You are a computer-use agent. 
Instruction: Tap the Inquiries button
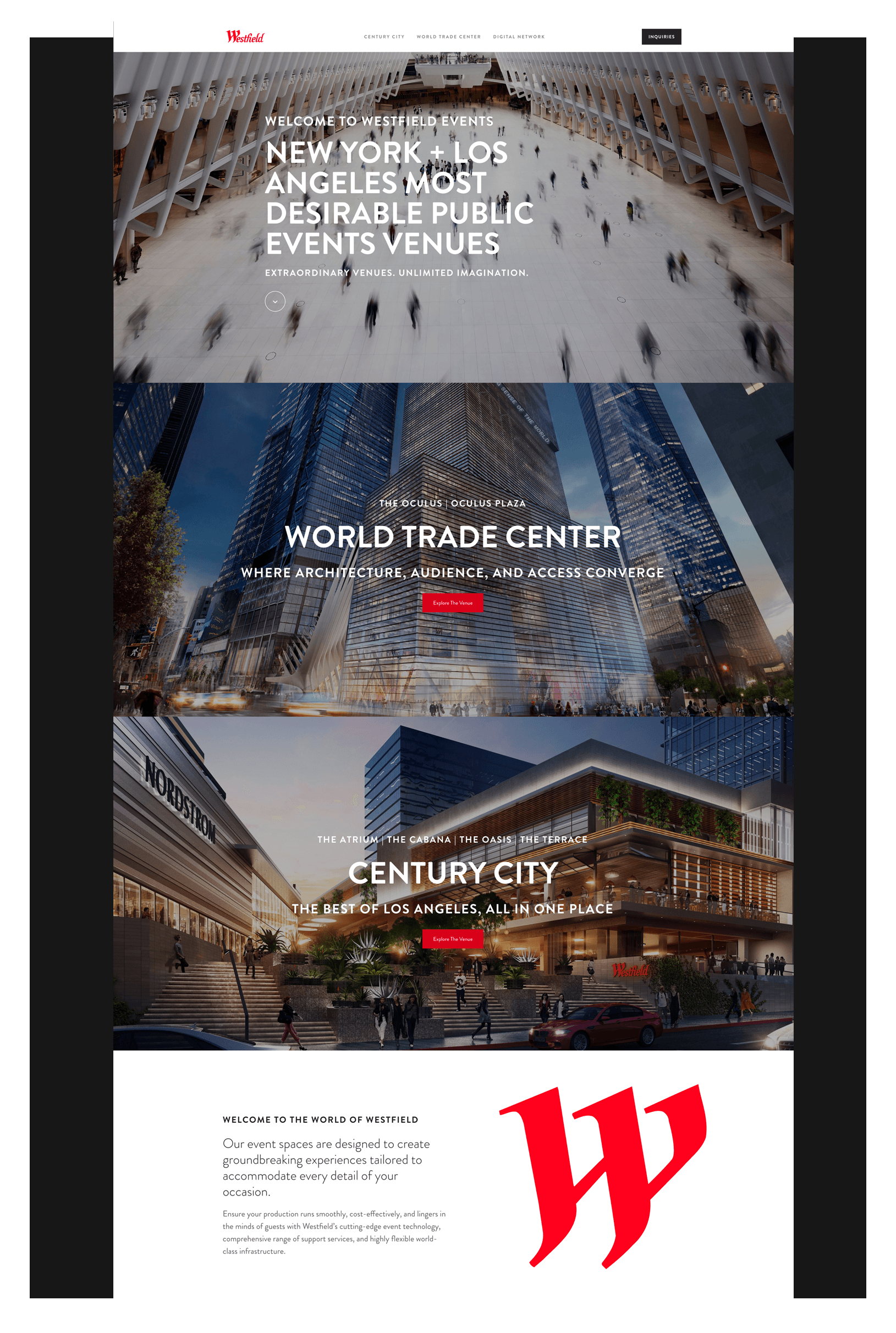click(661, 36)
